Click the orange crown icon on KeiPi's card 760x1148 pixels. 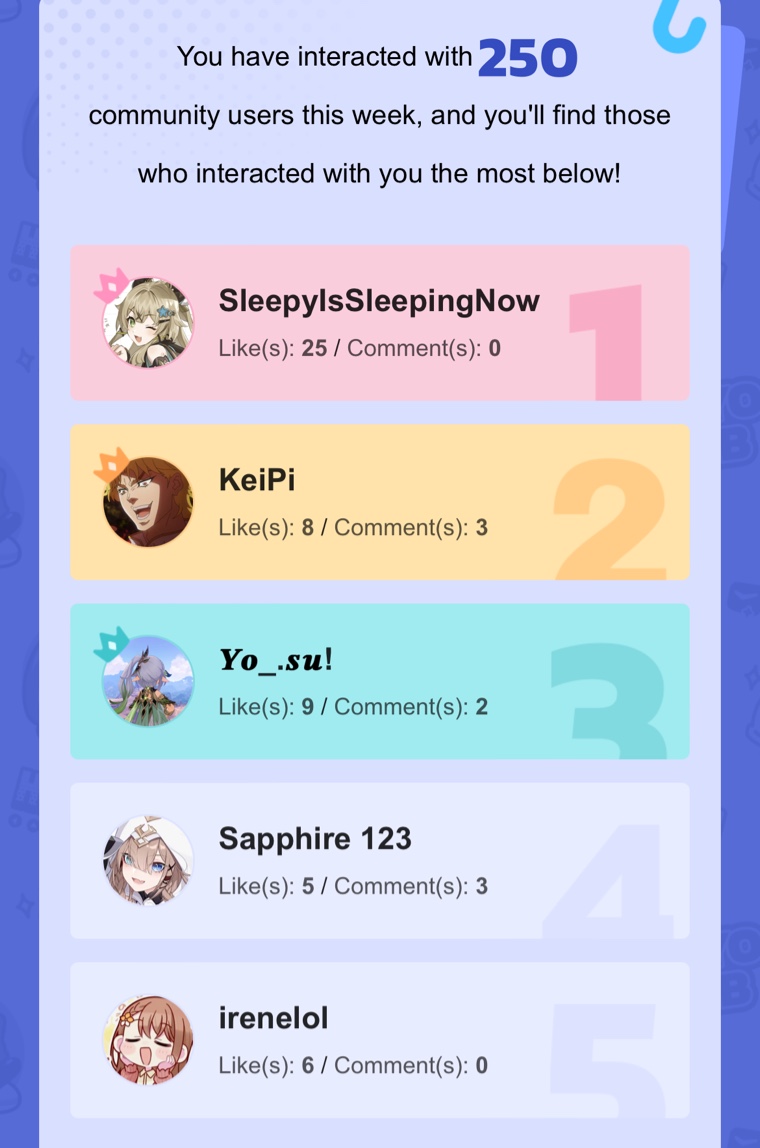click(113, 462)
